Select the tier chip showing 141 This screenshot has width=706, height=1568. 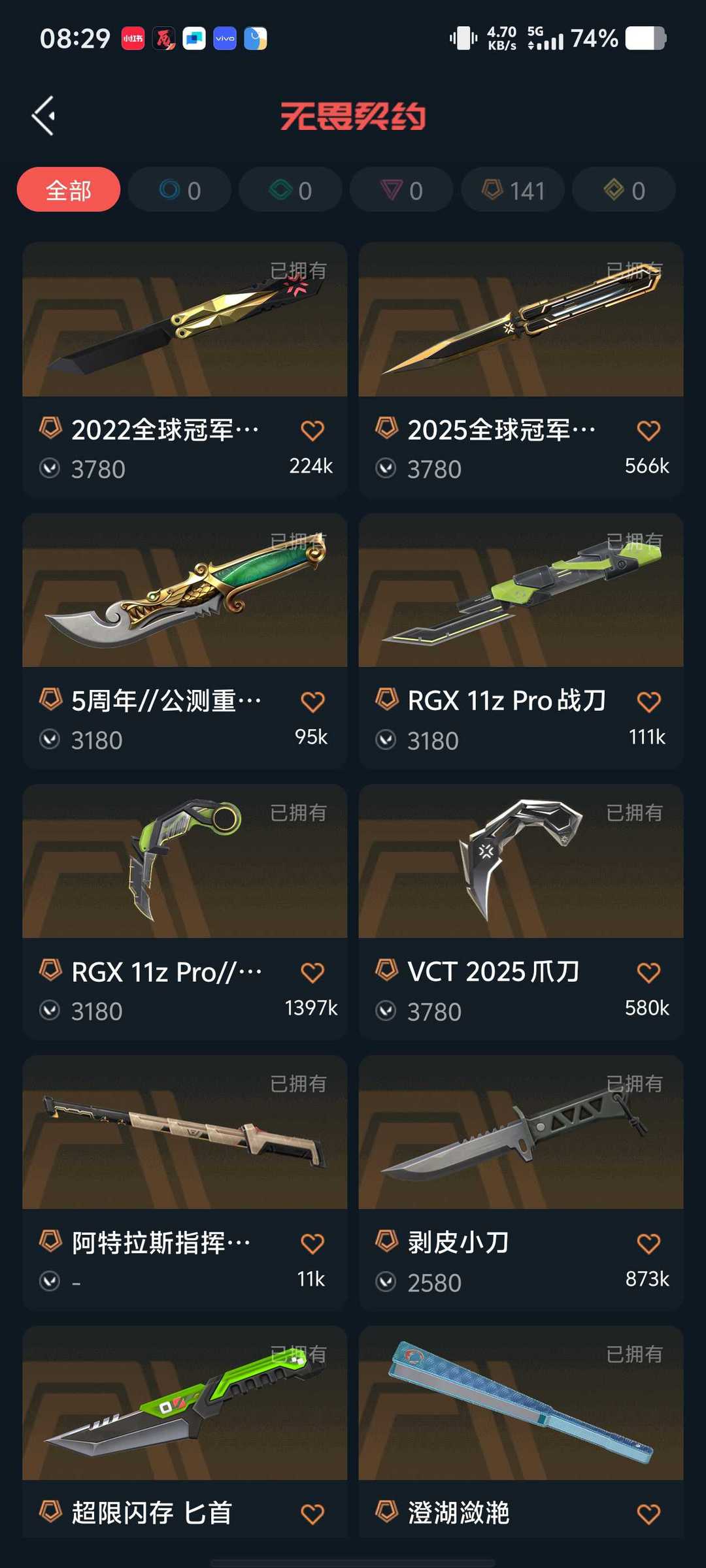tap(513, 190)
